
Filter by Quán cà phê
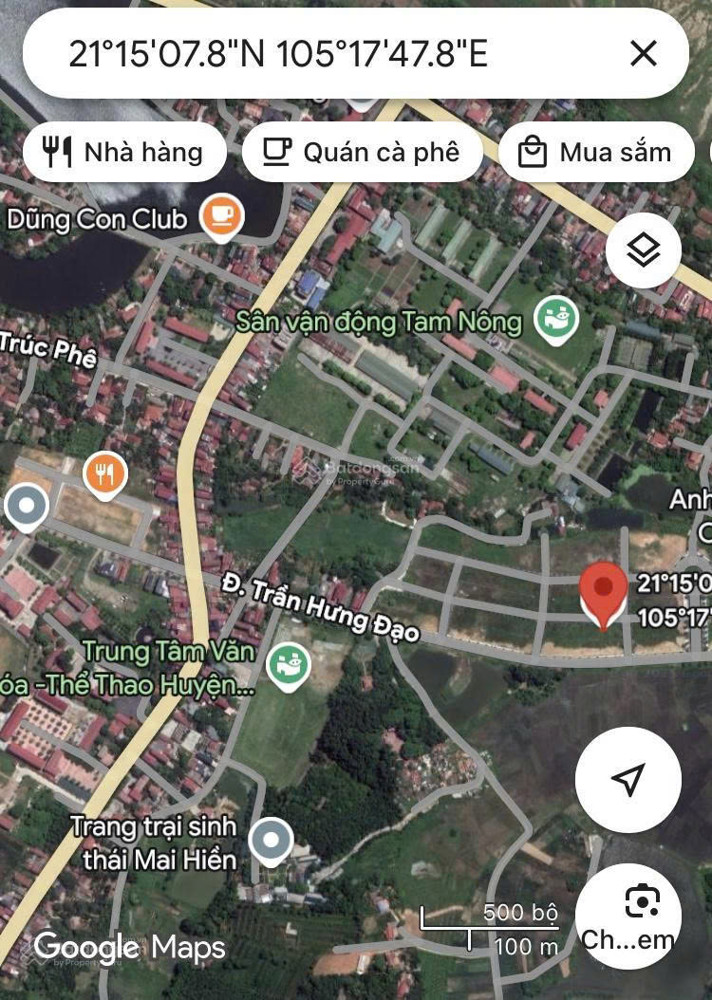(361, 152)
